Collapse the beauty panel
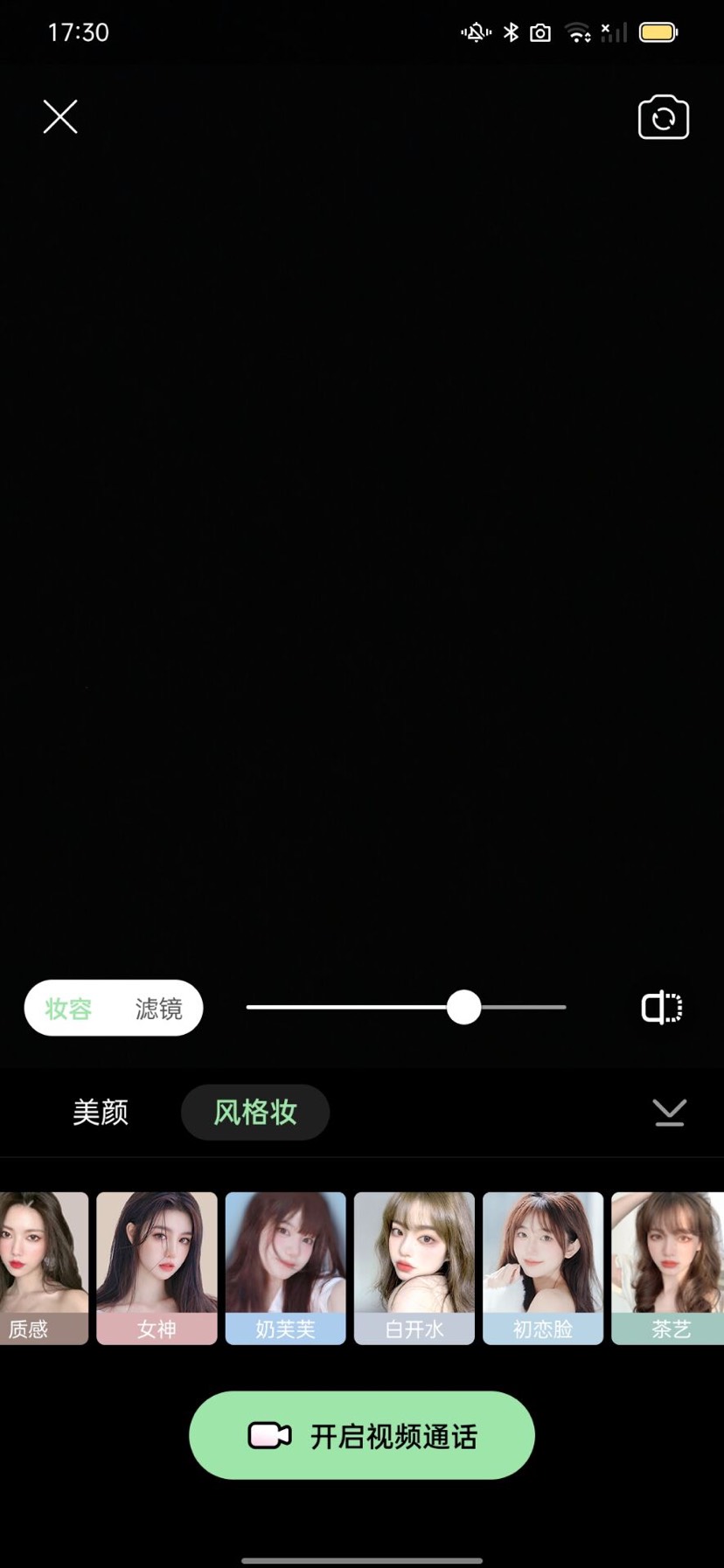Image resolution: width=724 pixels, height=1568 pixels. tap(669, 1112)
